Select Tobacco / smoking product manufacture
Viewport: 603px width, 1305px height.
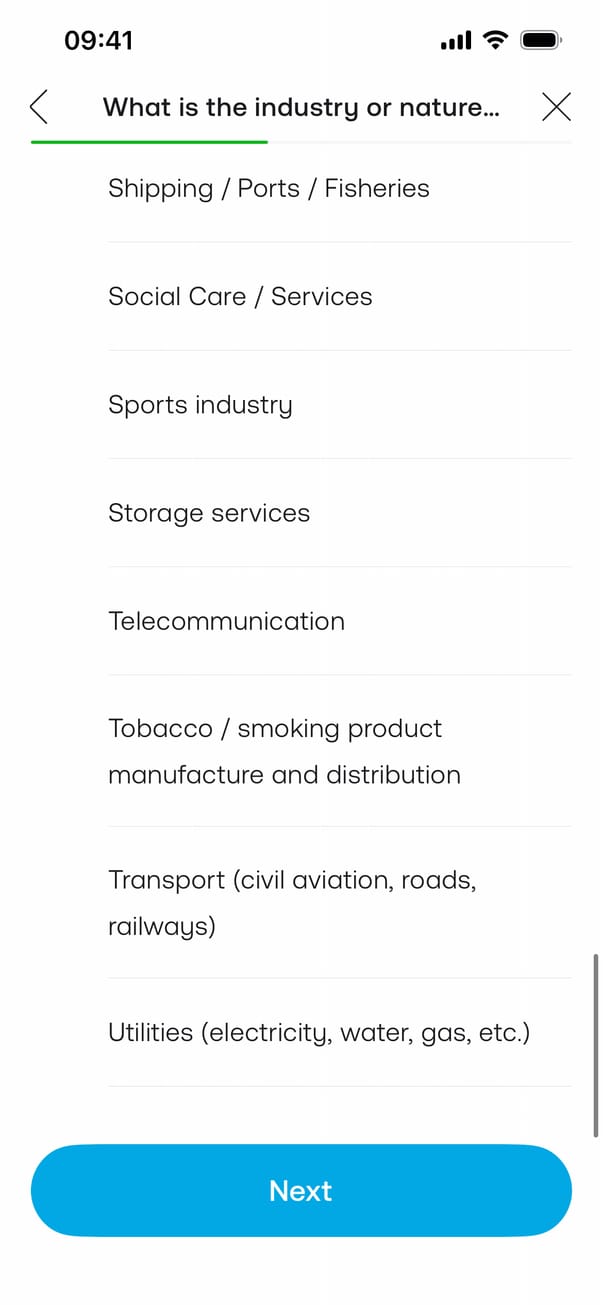pos(284,751)
